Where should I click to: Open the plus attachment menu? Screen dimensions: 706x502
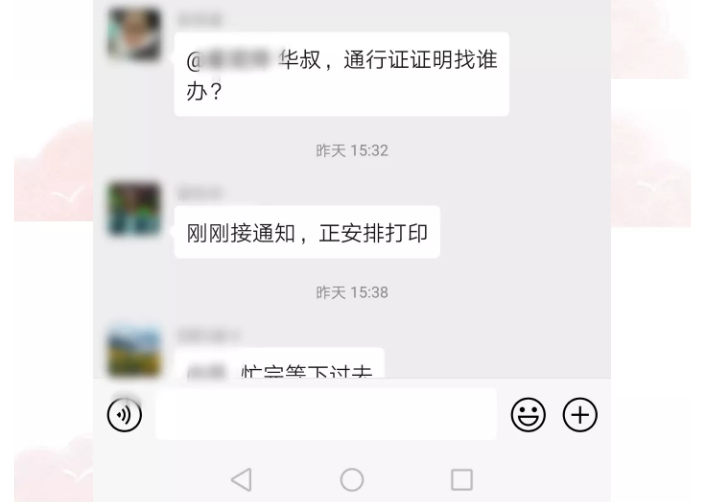580,414
